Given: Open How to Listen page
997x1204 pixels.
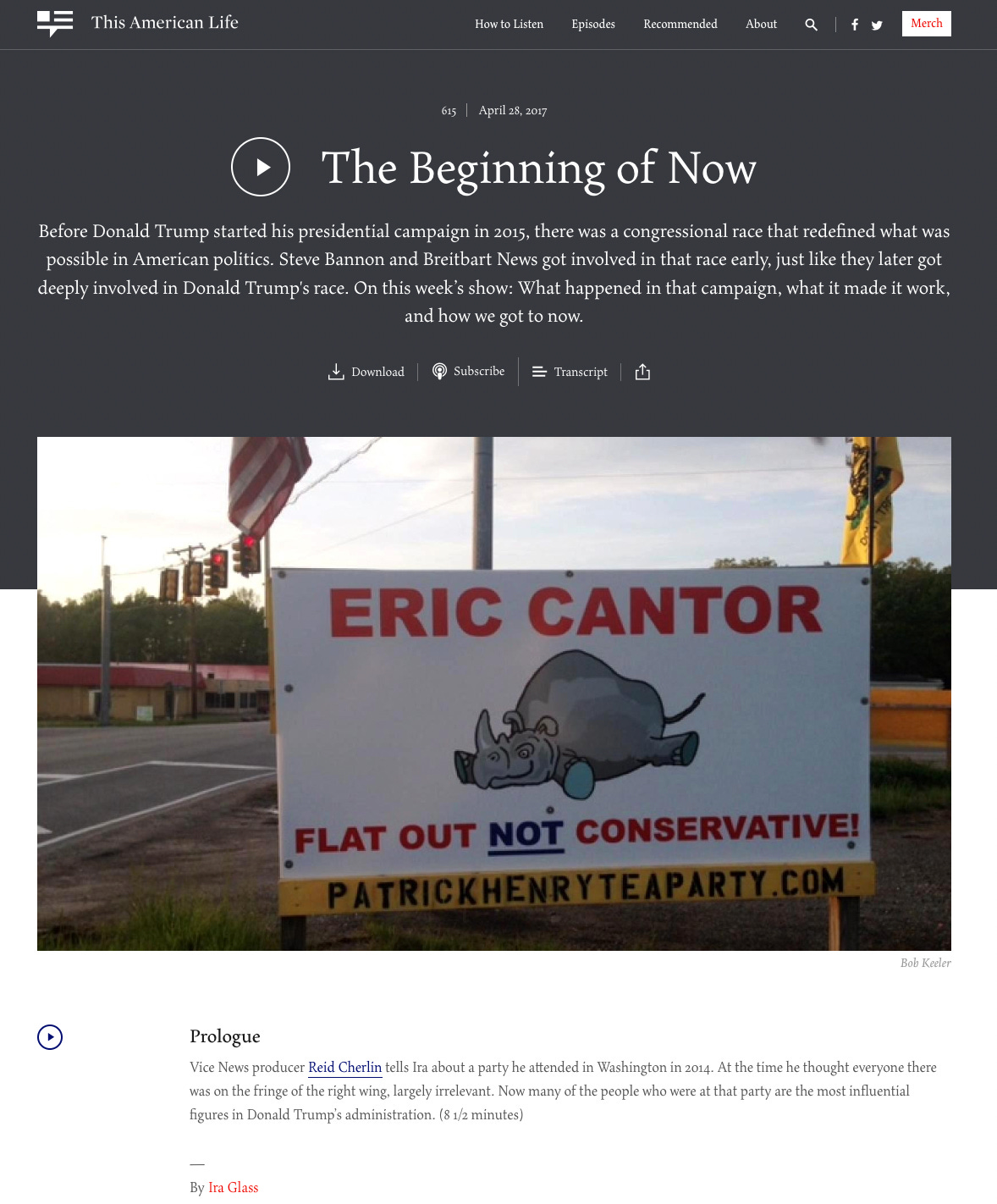Looking at the screenshot, I should click(509, 24).
